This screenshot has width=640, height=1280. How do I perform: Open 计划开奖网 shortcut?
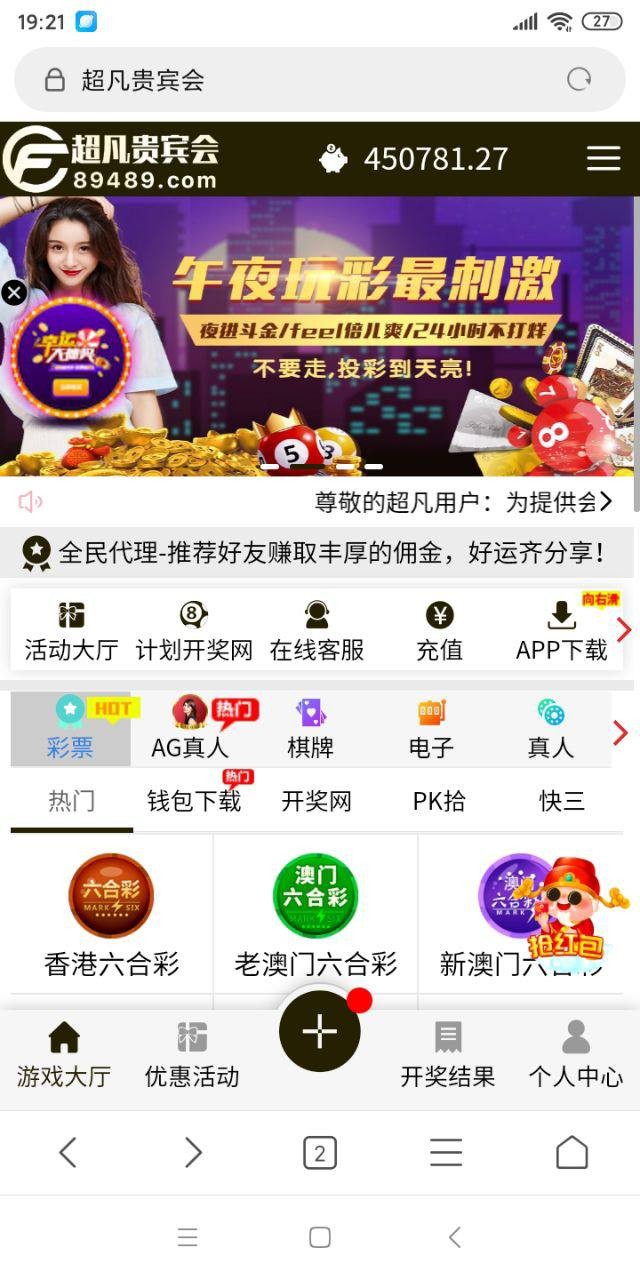(194, 632)
